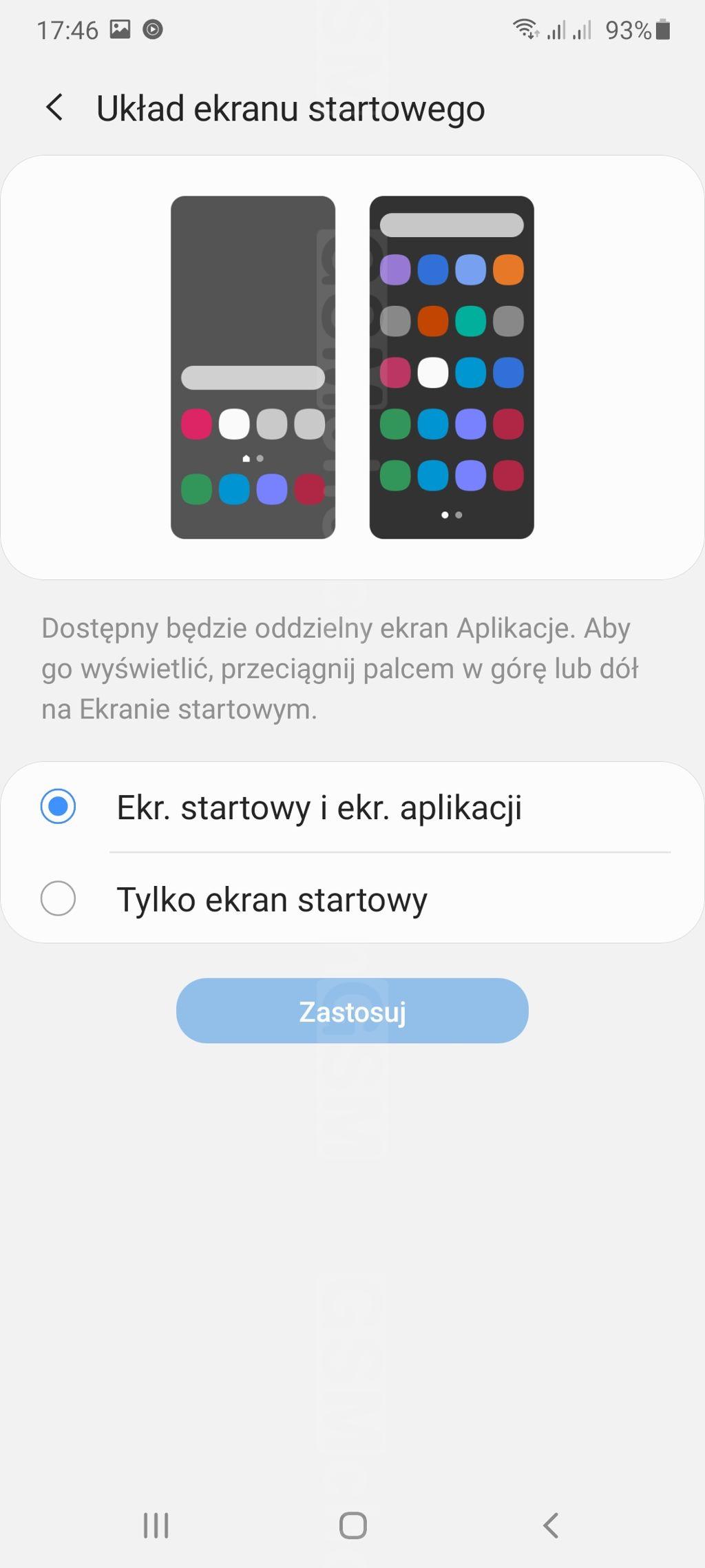The width and height of the screenshot is (705, 1568).
Task: Select Ekr. startowy i ekr. aplikacji option
Action: pyautogui.click(x=59, y=807)
